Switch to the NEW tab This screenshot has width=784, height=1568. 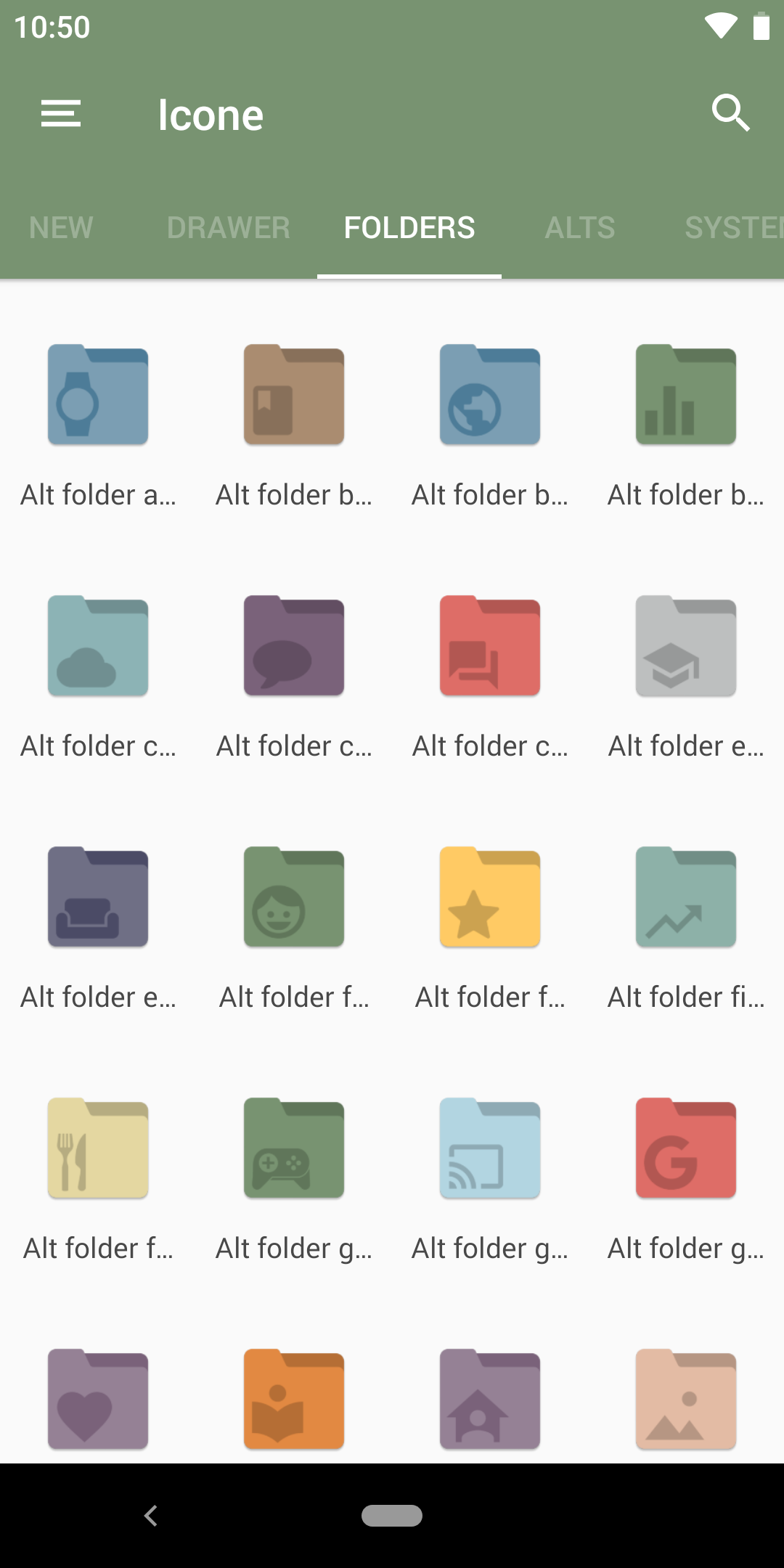click(x=61, y=228)
